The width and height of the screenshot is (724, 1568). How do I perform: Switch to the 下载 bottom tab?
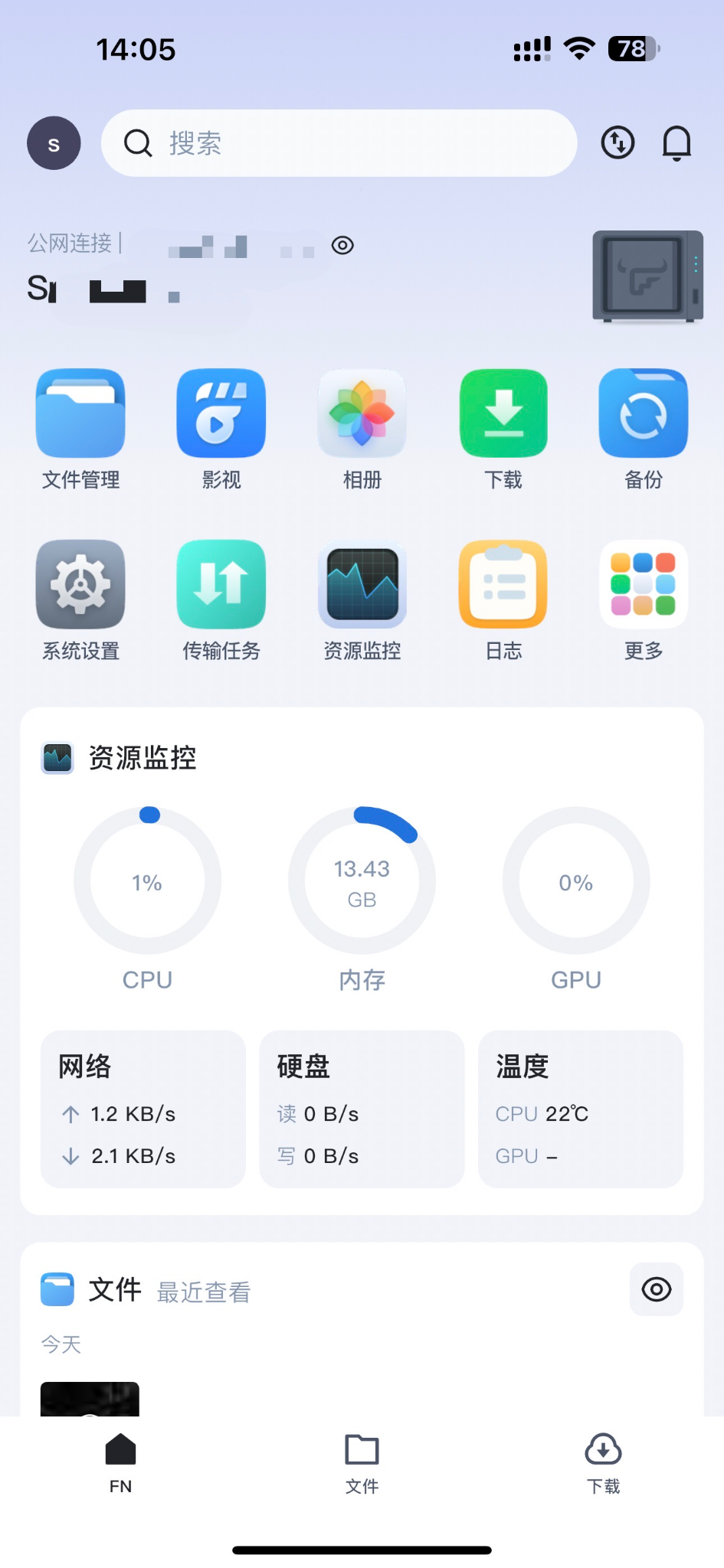click(x=603, y=1463)
